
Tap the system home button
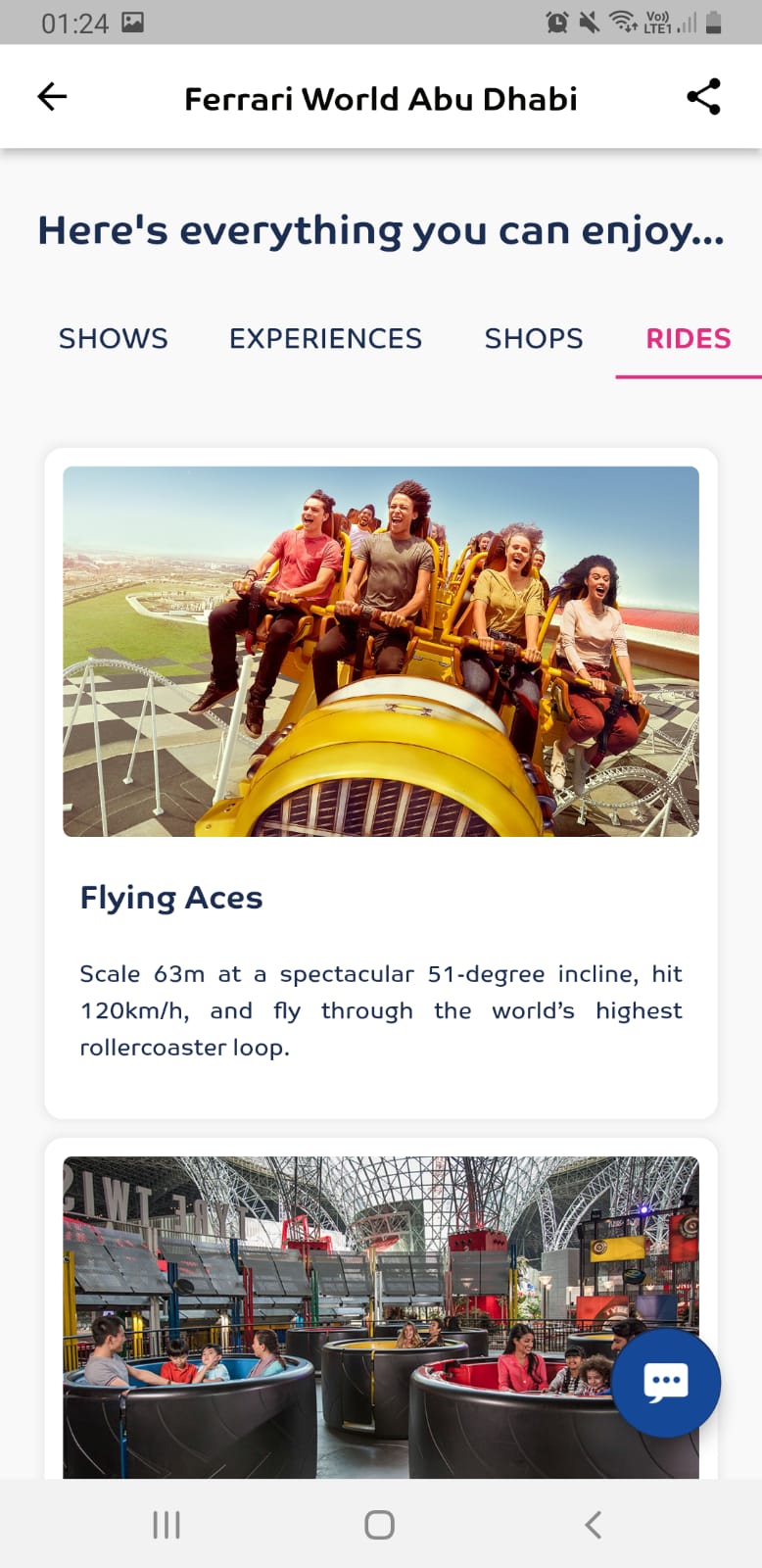click(x=379, y=1525)
